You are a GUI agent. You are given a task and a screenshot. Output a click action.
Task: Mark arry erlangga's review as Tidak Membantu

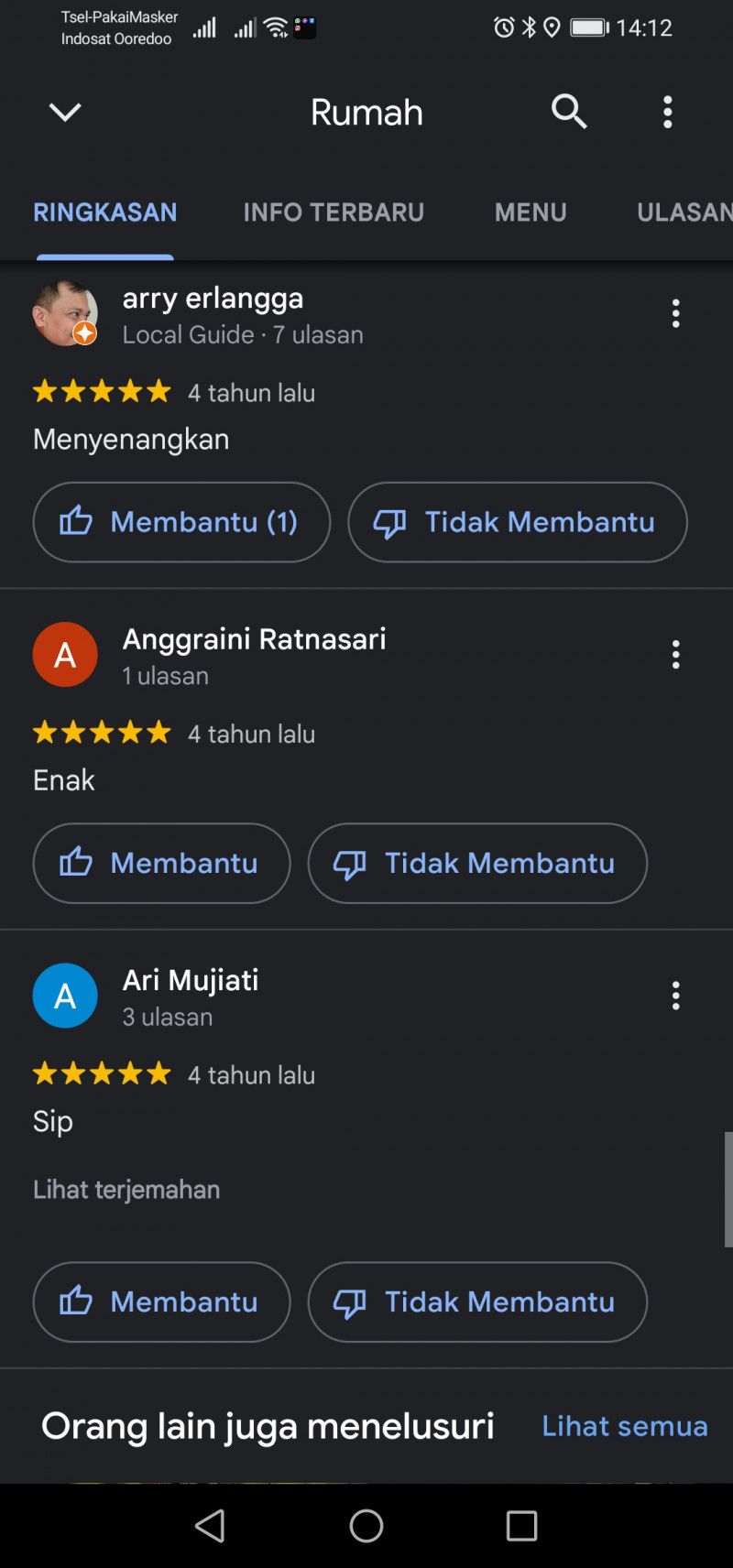517,522
